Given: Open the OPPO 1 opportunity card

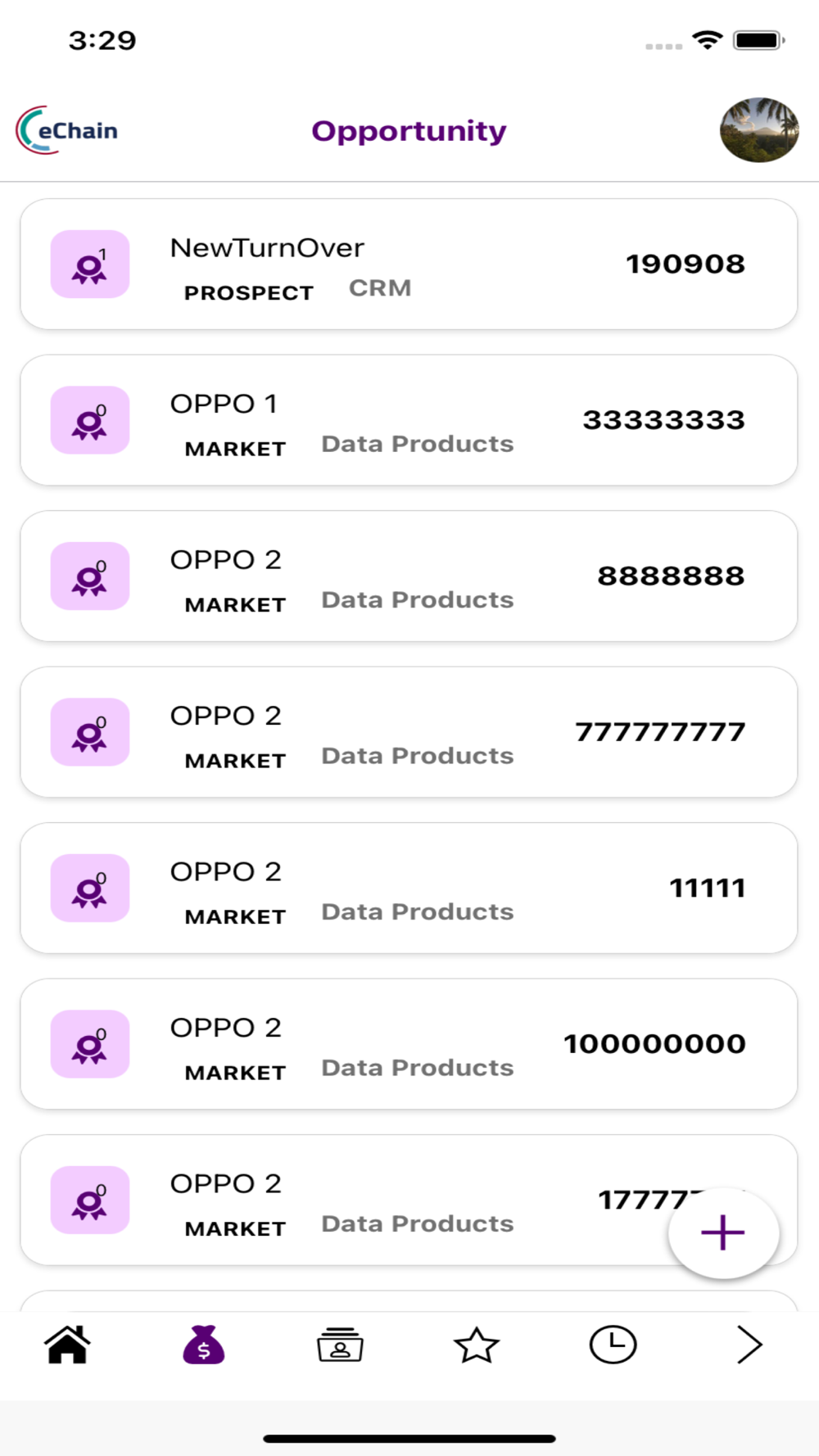Looking at the screenshot, I should (409, 420).
